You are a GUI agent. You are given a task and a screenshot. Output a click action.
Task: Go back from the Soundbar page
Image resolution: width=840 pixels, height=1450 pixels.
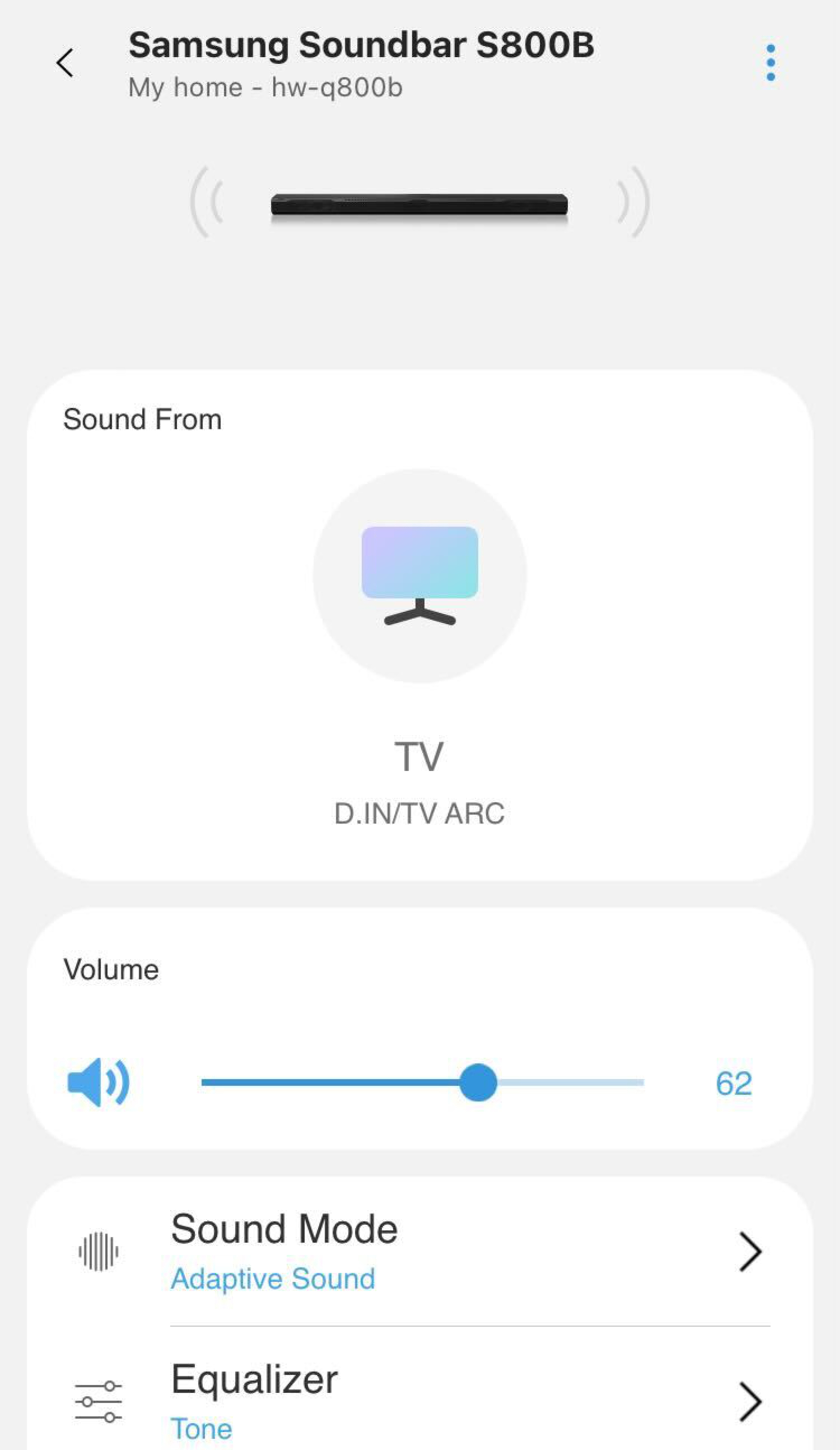pyautogui.click(x=65, y=62)
